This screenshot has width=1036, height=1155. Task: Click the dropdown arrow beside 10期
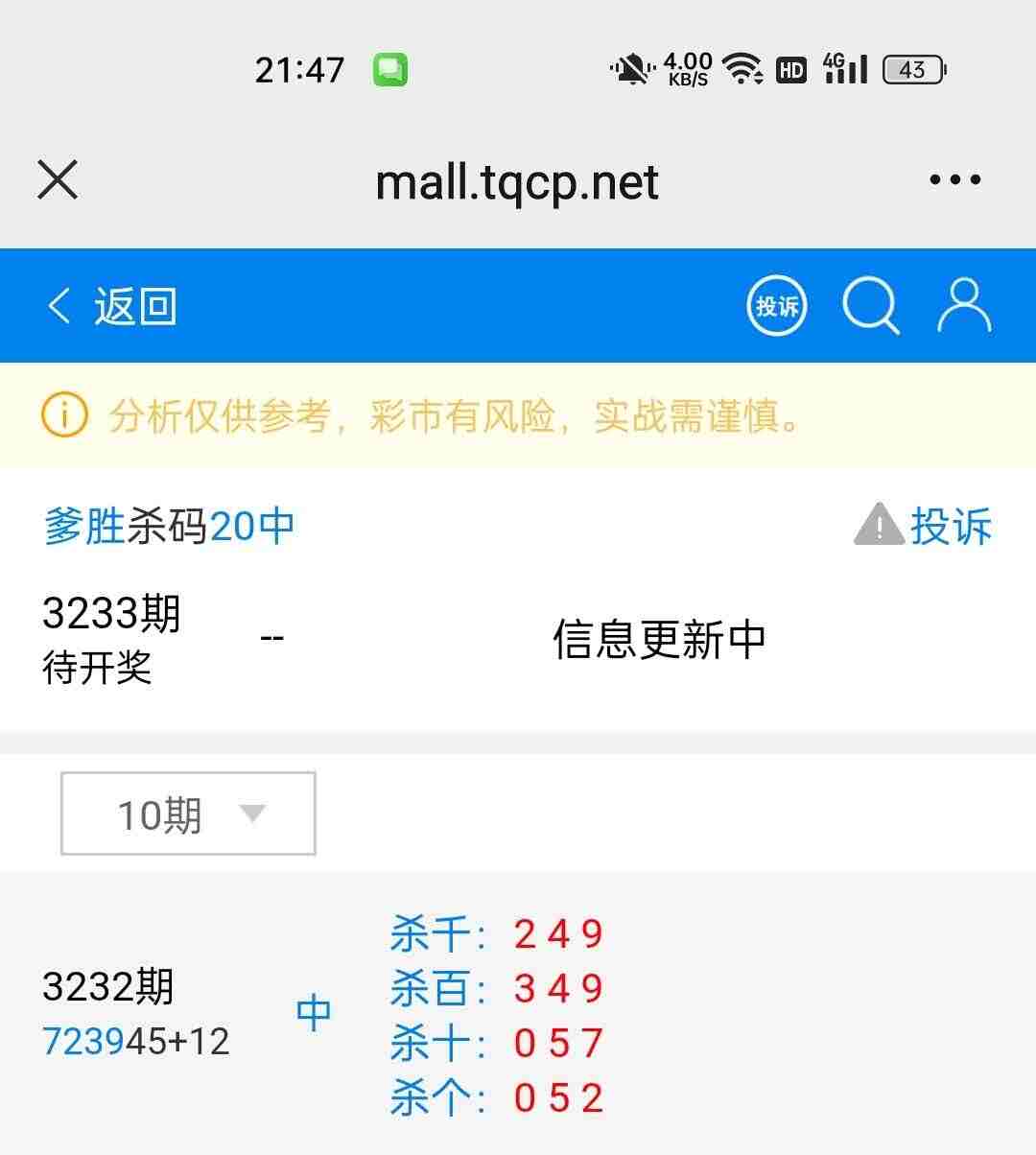point(252,813)
